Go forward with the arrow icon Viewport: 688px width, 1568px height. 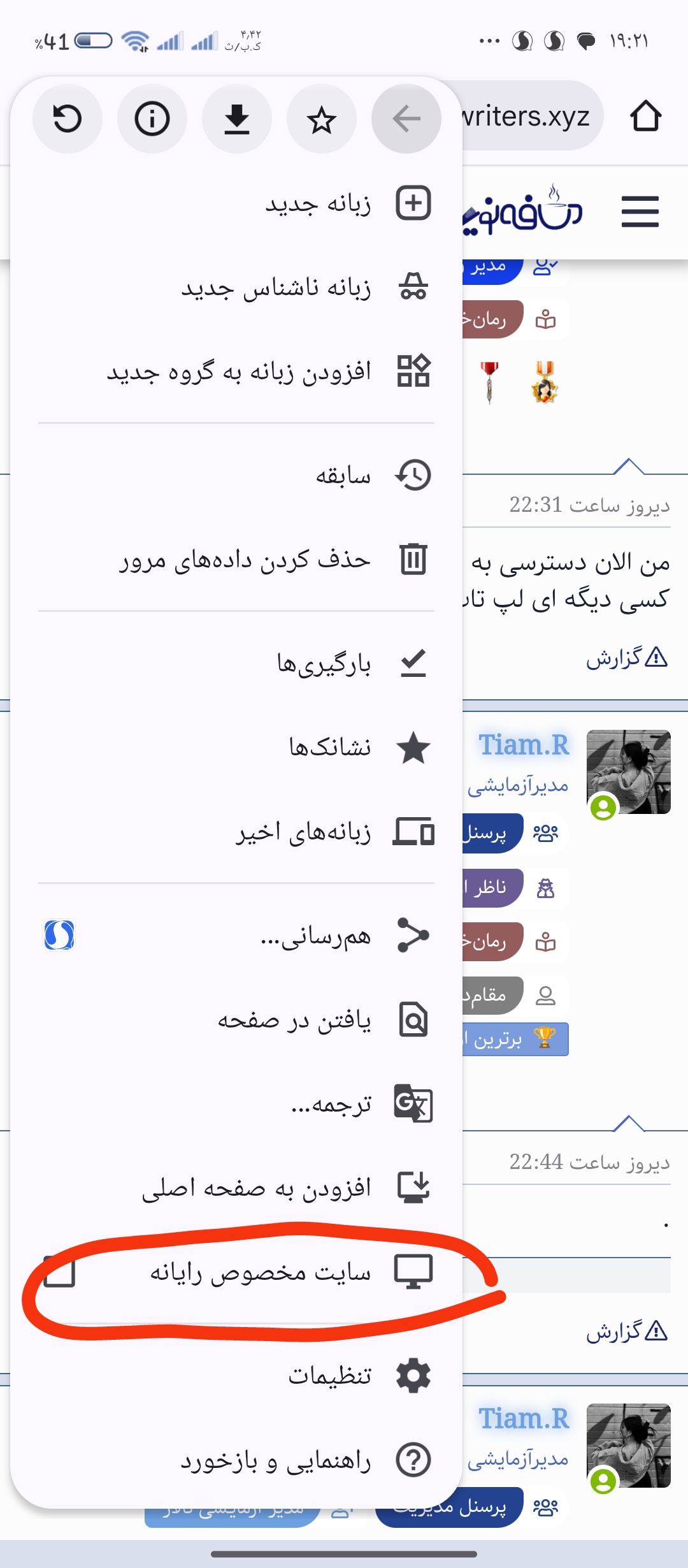(x=406, y=119)
